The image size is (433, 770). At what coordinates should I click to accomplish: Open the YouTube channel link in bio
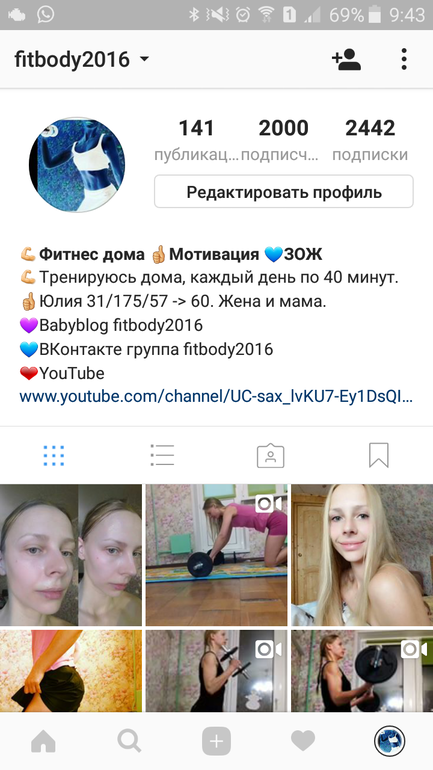[x=216, y=396]
